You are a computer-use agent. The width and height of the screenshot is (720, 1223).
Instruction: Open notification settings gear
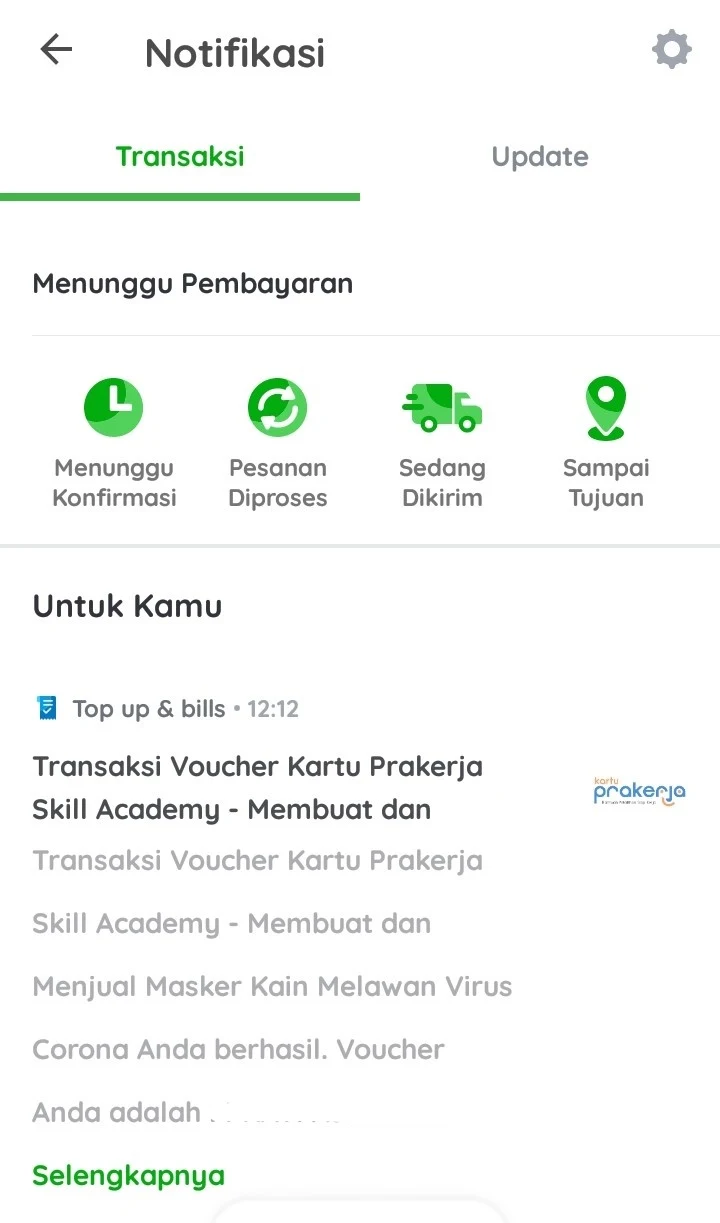point(671,49)
